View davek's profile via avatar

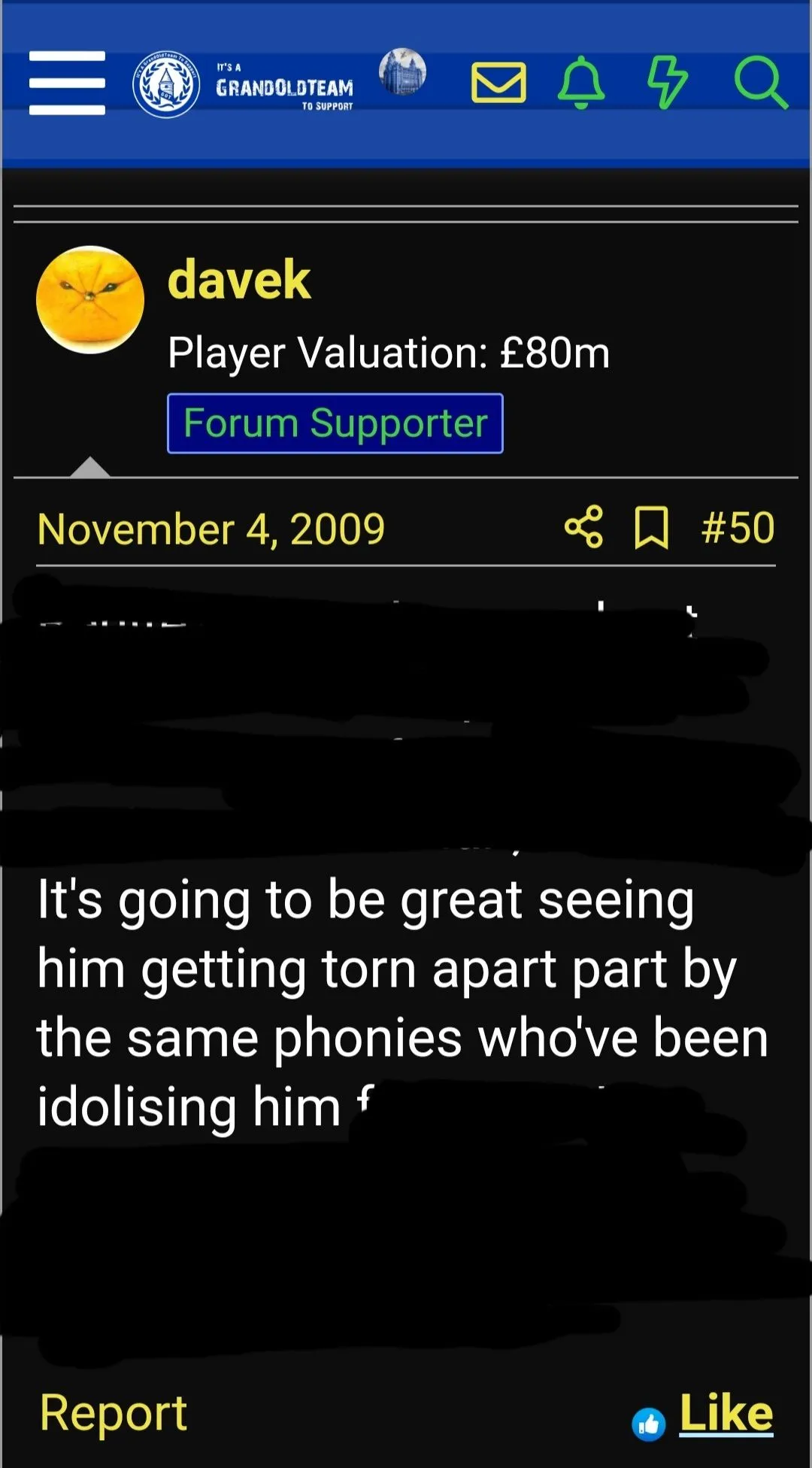pyautogui.click(x=90, y=299)
